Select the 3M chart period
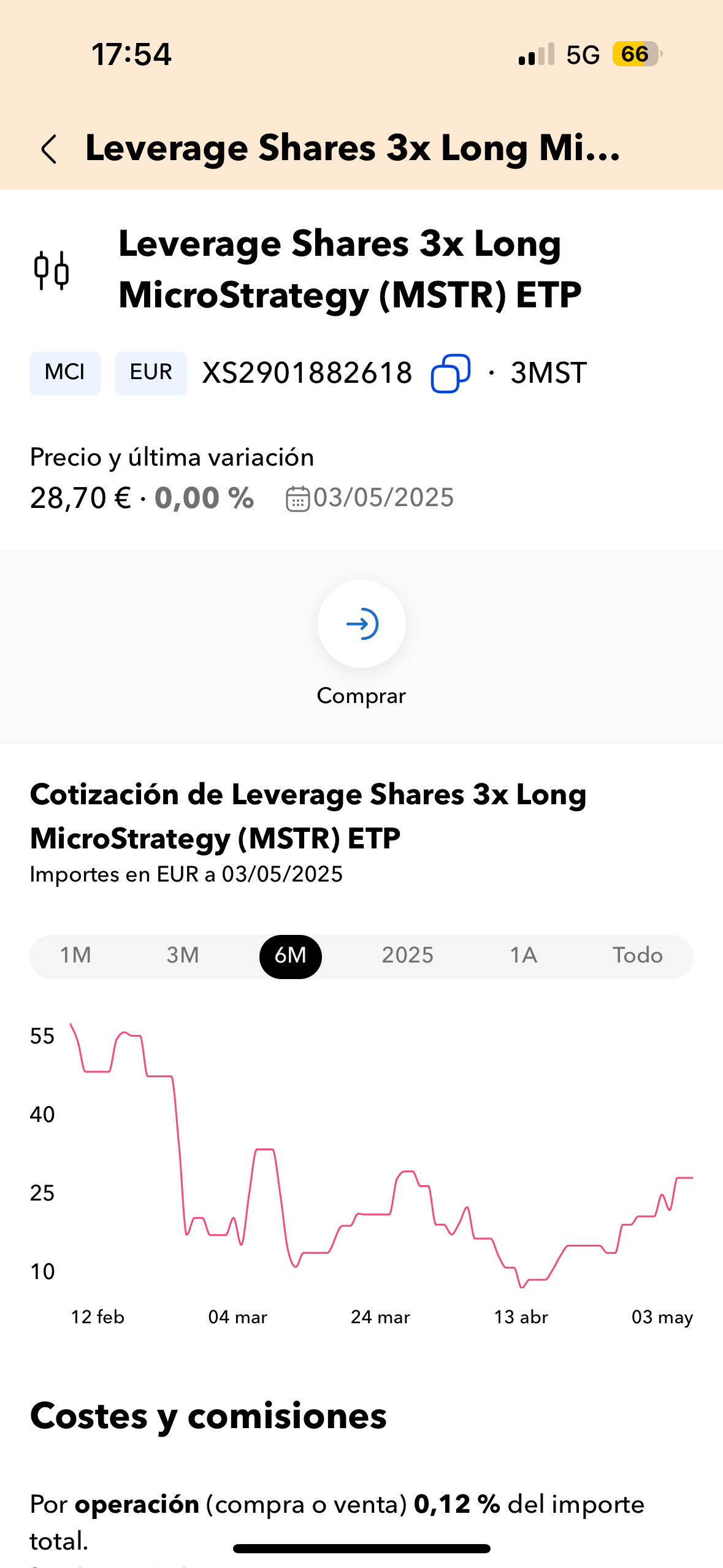 coord(183,956)
